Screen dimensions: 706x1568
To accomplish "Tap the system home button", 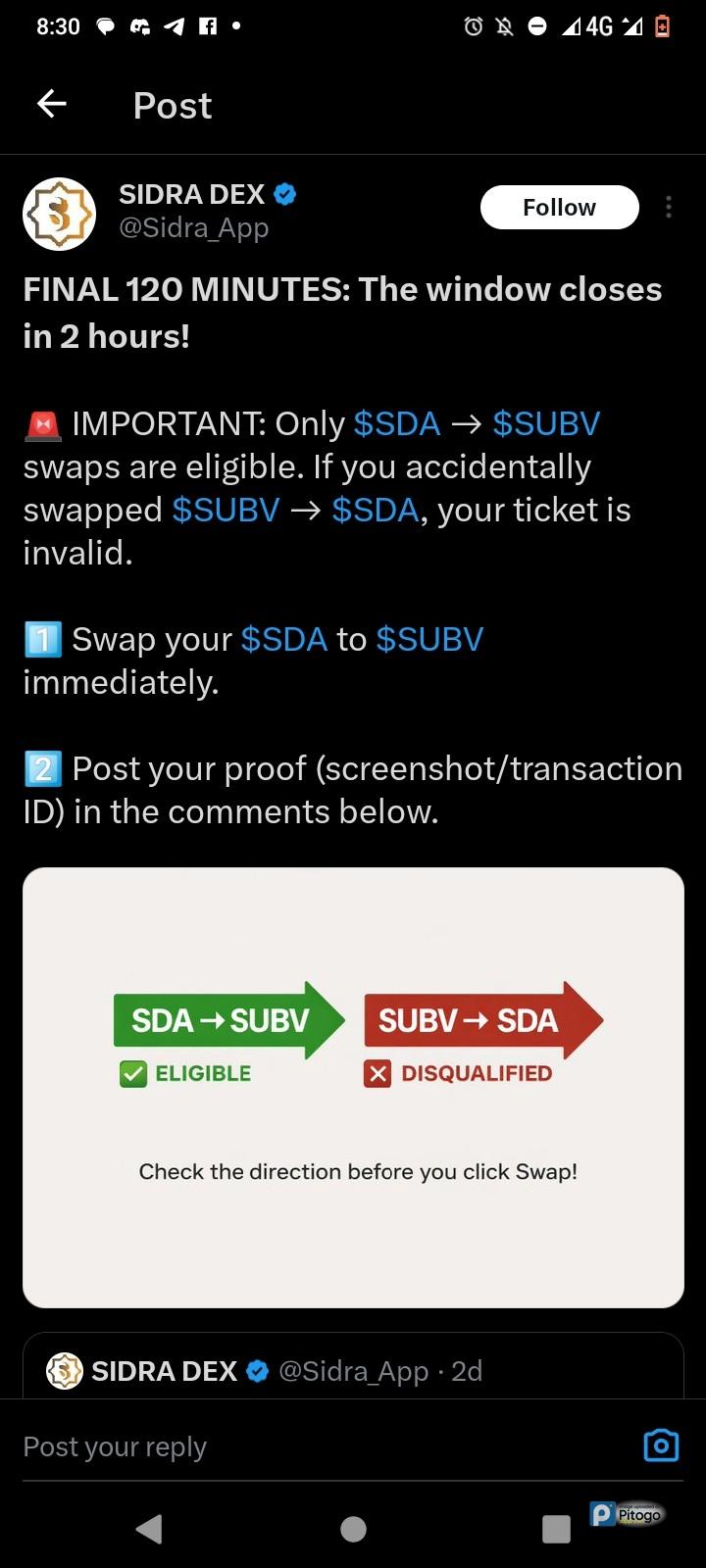I will (353, 1529).
